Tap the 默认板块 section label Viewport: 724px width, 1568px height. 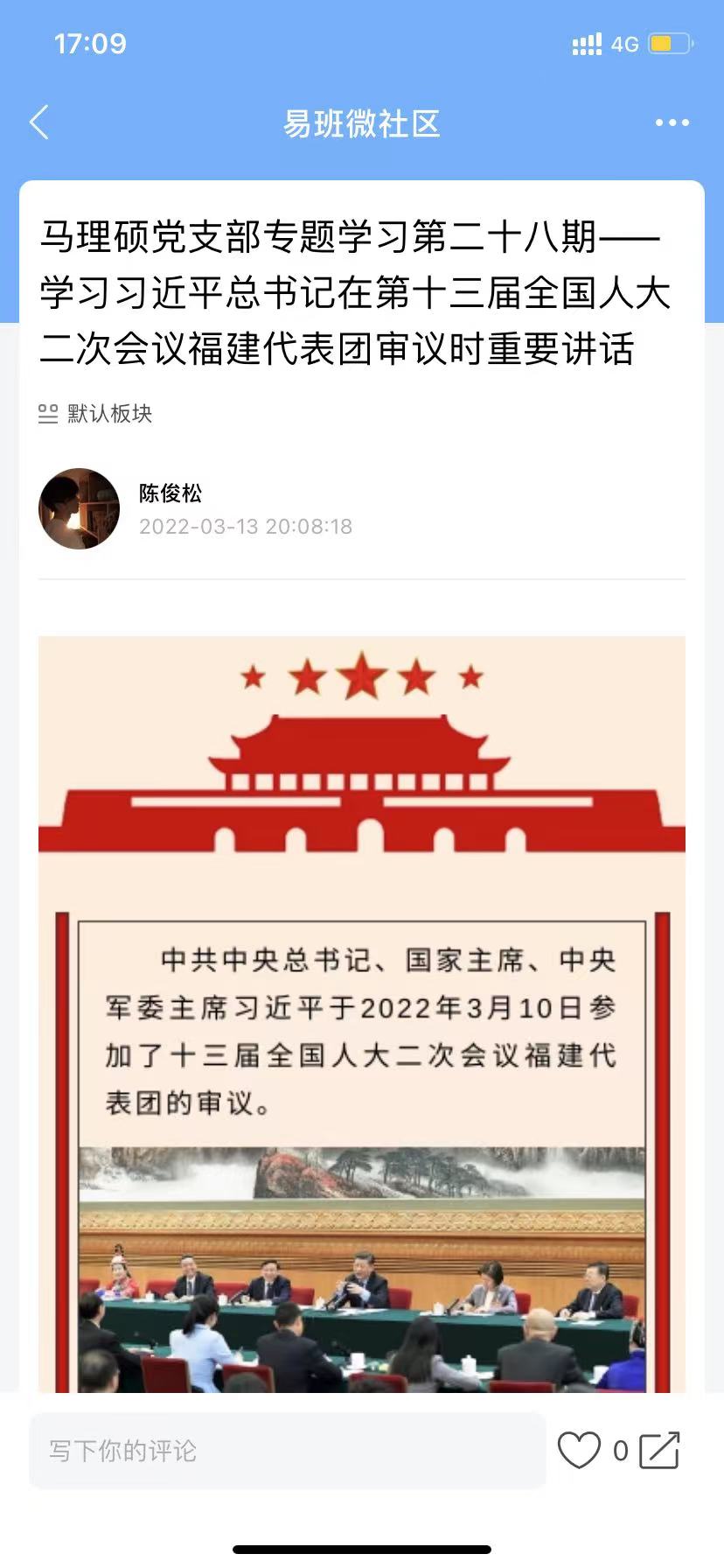[x=108, y=414]
